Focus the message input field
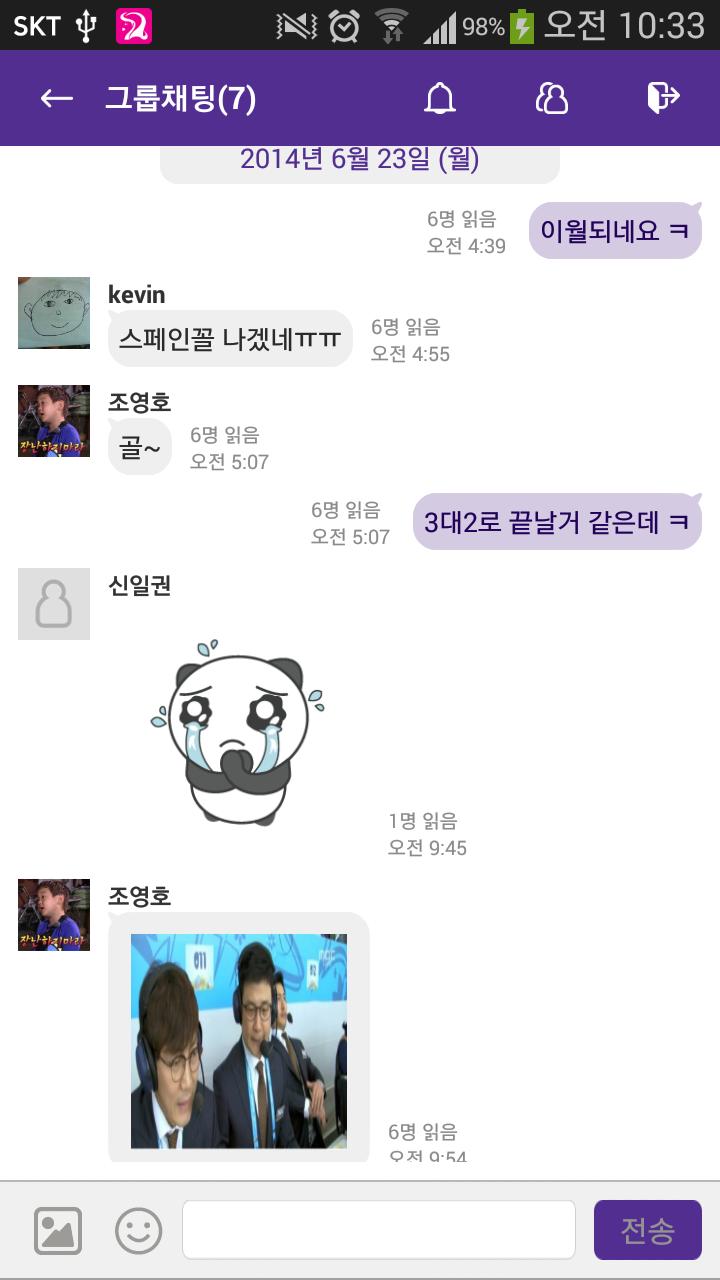 click(378, 1230)
